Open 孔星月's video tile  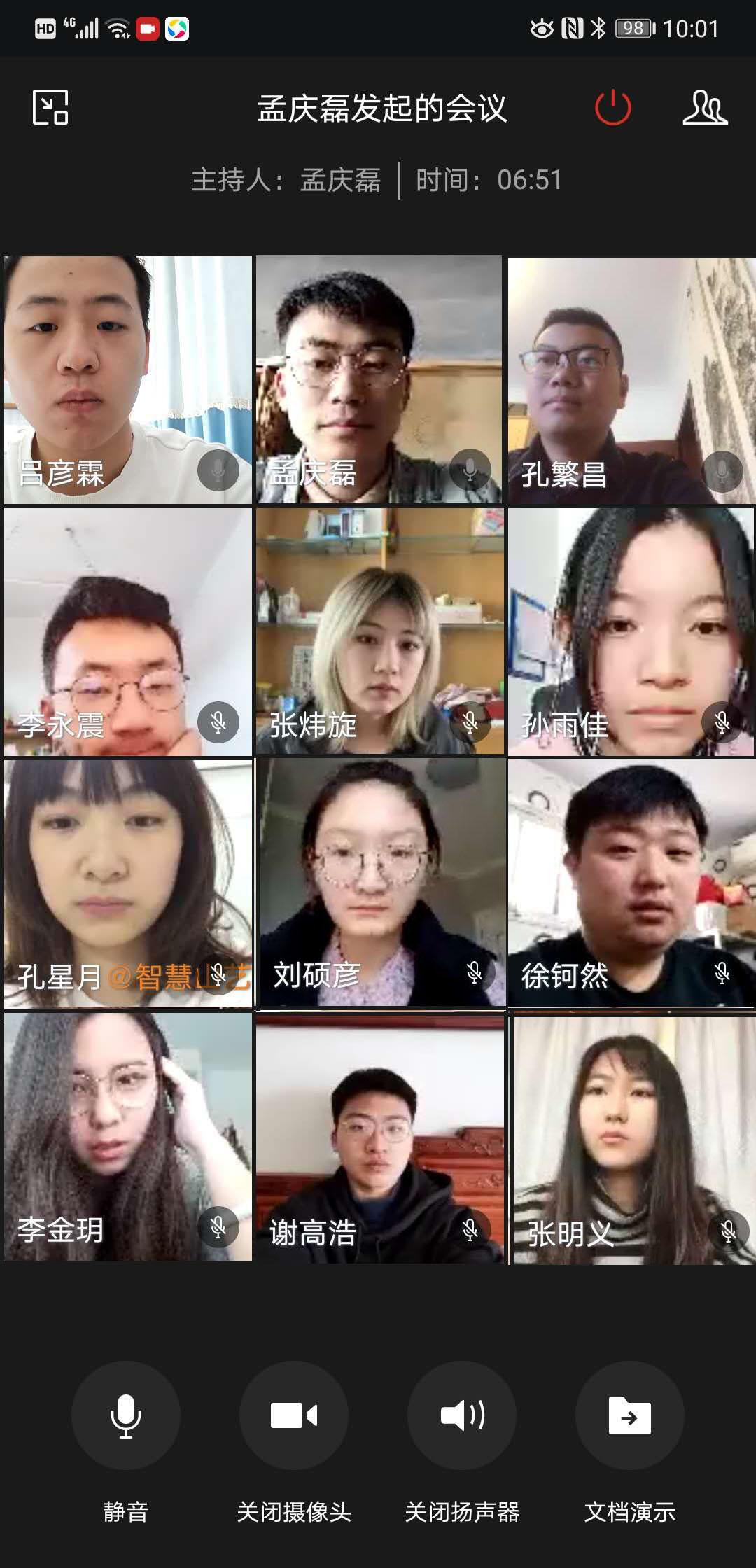coord(127,883)
